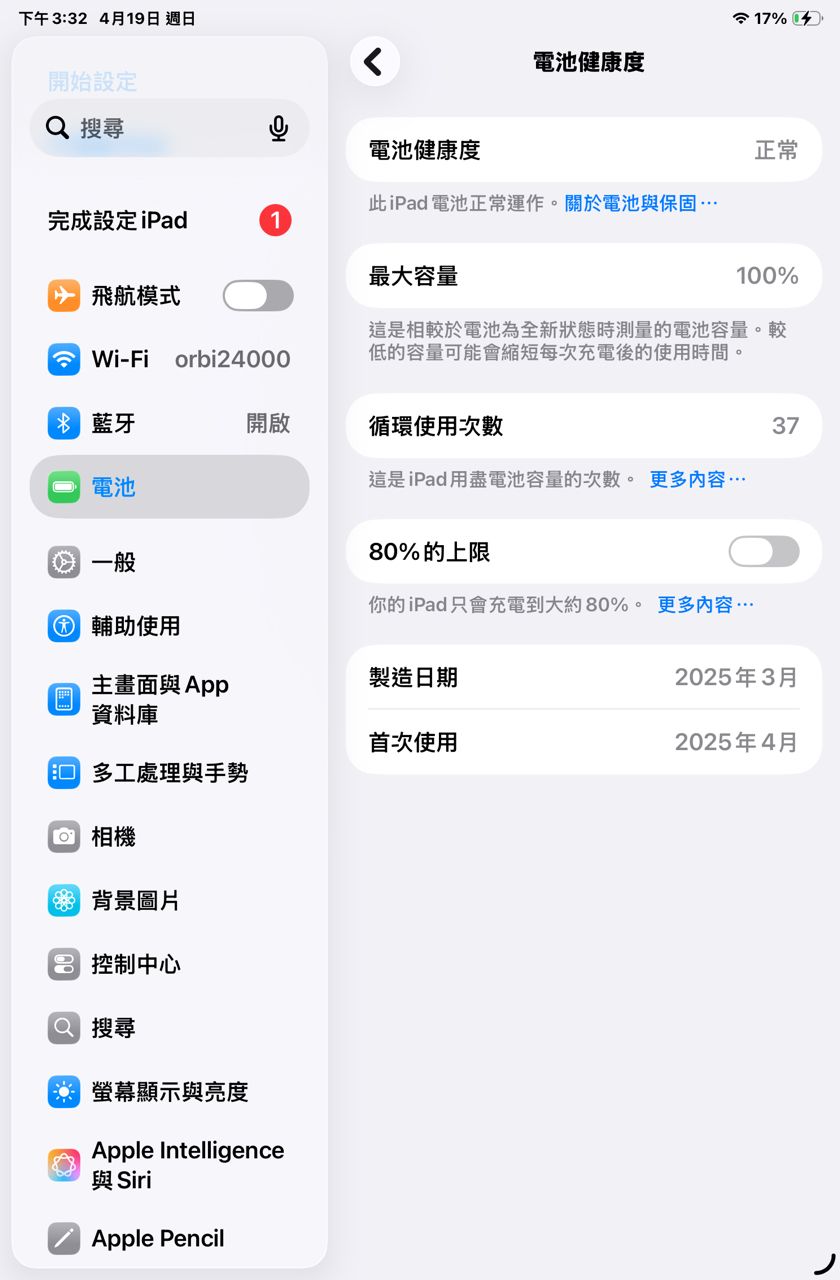Open 關於電池與保固 link
This screenshot has height=1280, width=840.
pos(641,204)
